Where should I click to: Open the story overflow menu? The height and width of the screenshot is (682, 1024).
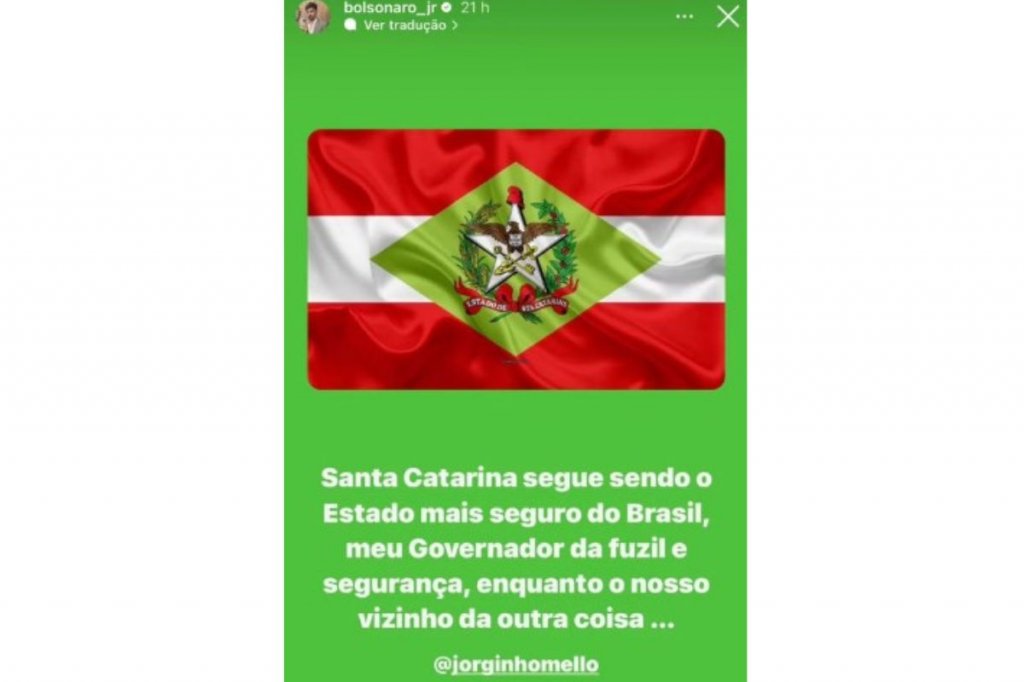coord(684,16)
